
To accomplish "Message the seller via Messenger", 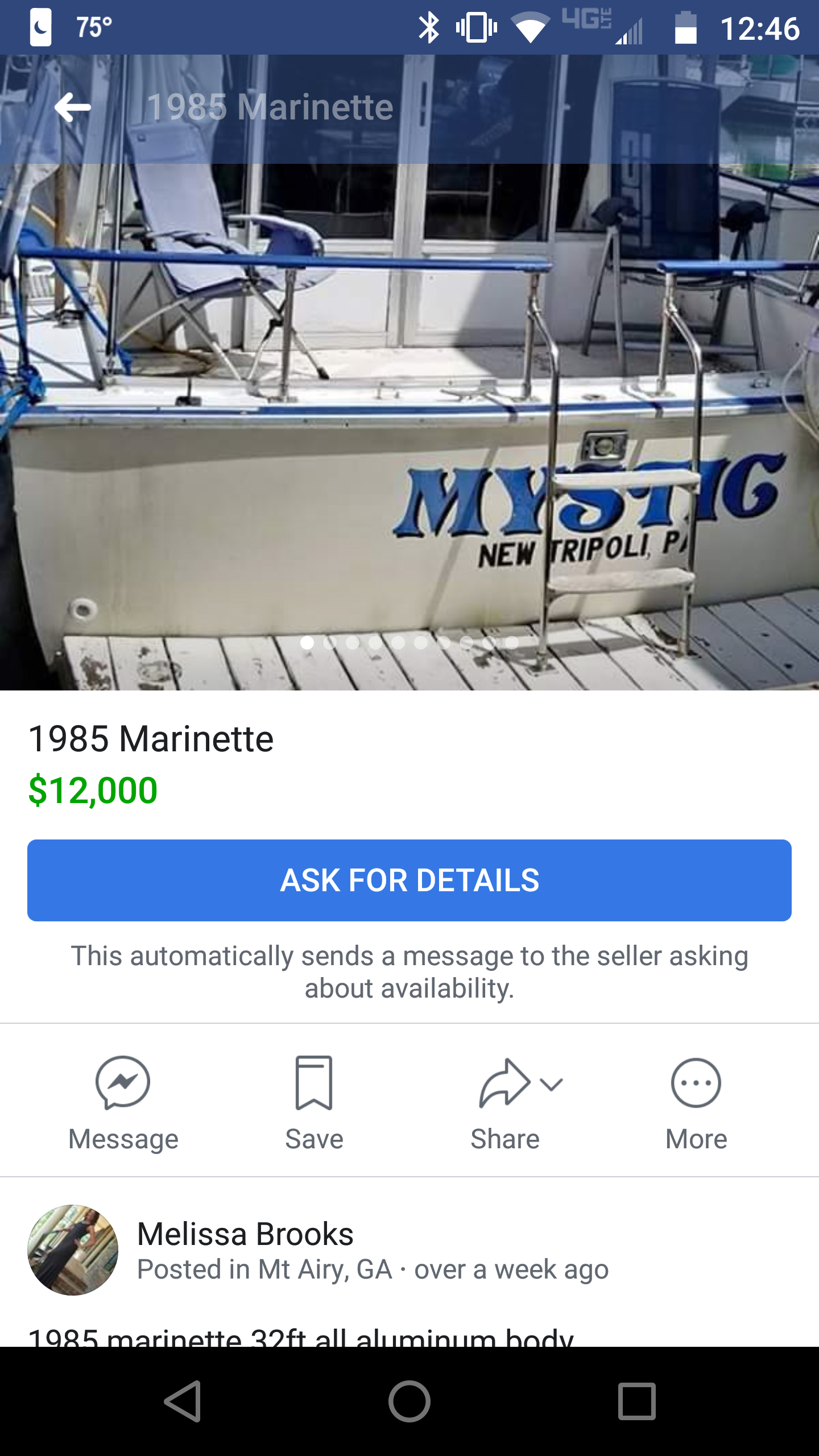I will coord(123,1103).
